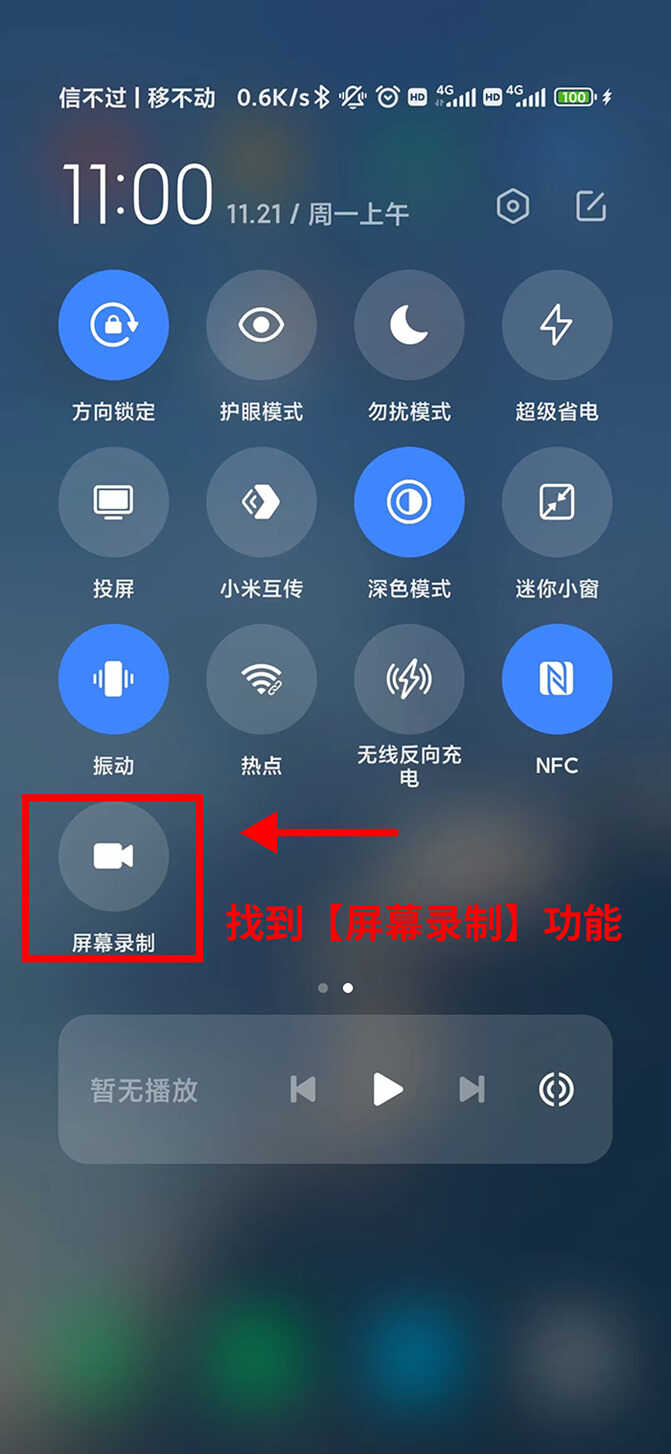Enable ultra battery saver (超级省电)

(557, 325)
